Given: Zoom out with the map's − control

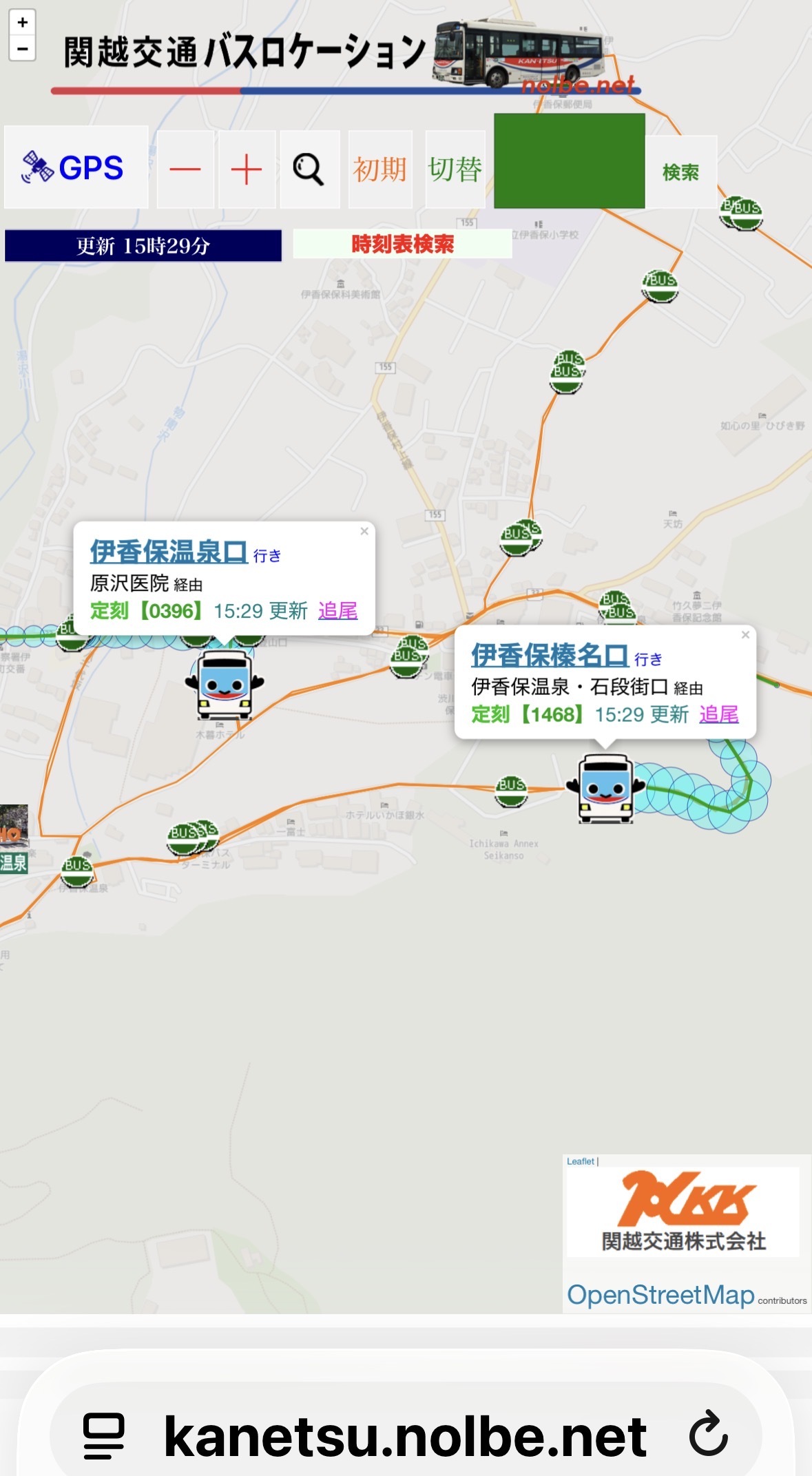Looking at the screenshot, I should 22,49.
